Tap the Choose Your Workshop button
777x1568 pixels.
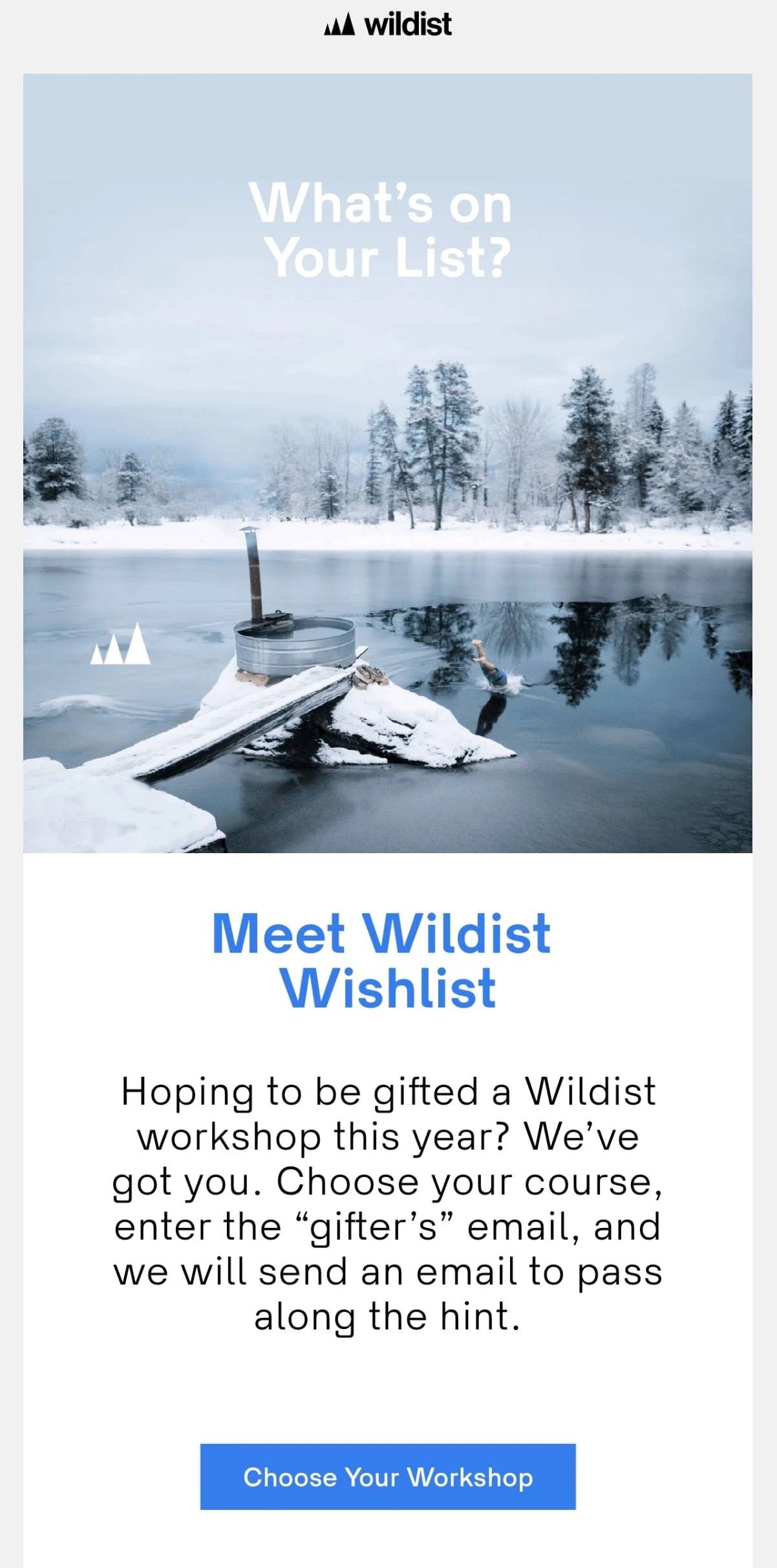point(388,1477)
